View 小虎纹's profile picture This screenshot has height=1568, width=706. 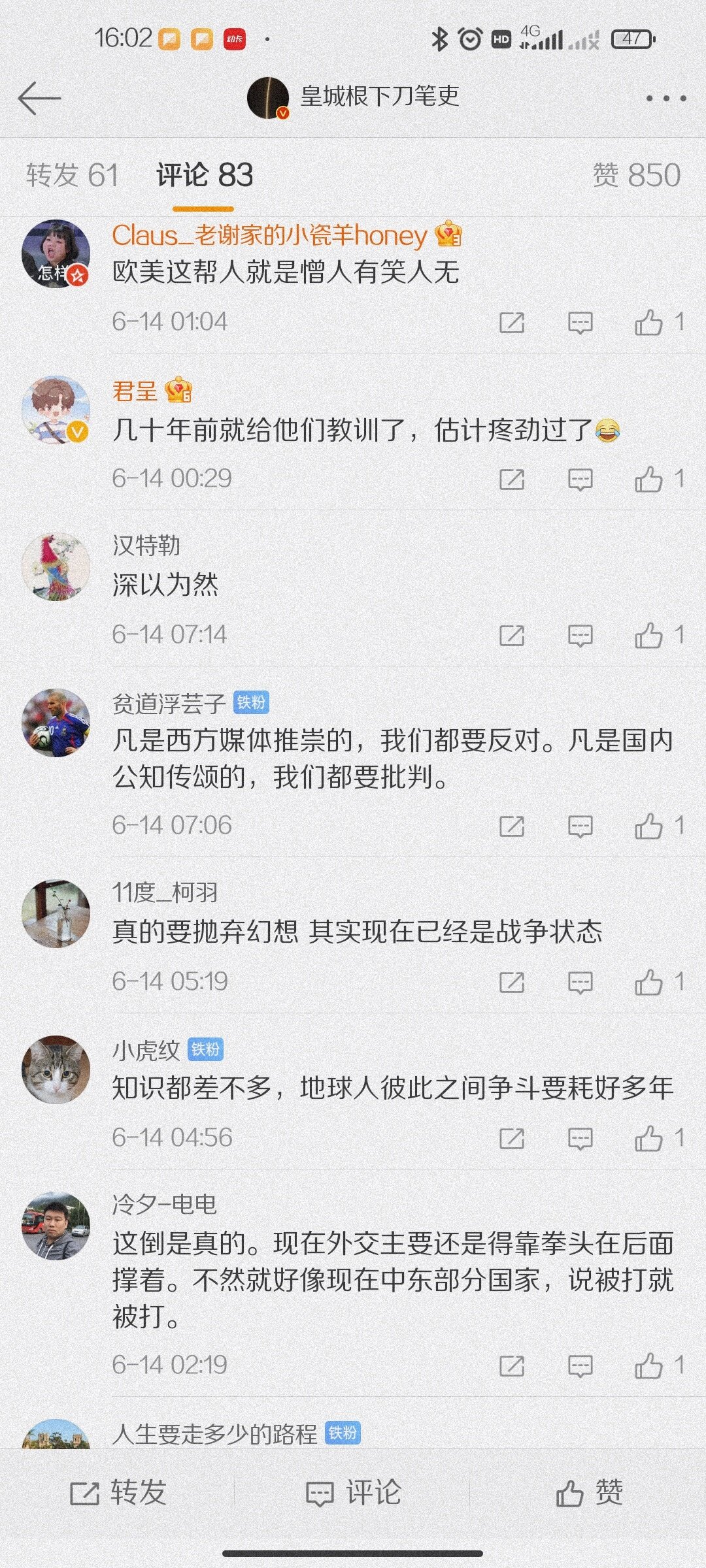coord(56,1070)
